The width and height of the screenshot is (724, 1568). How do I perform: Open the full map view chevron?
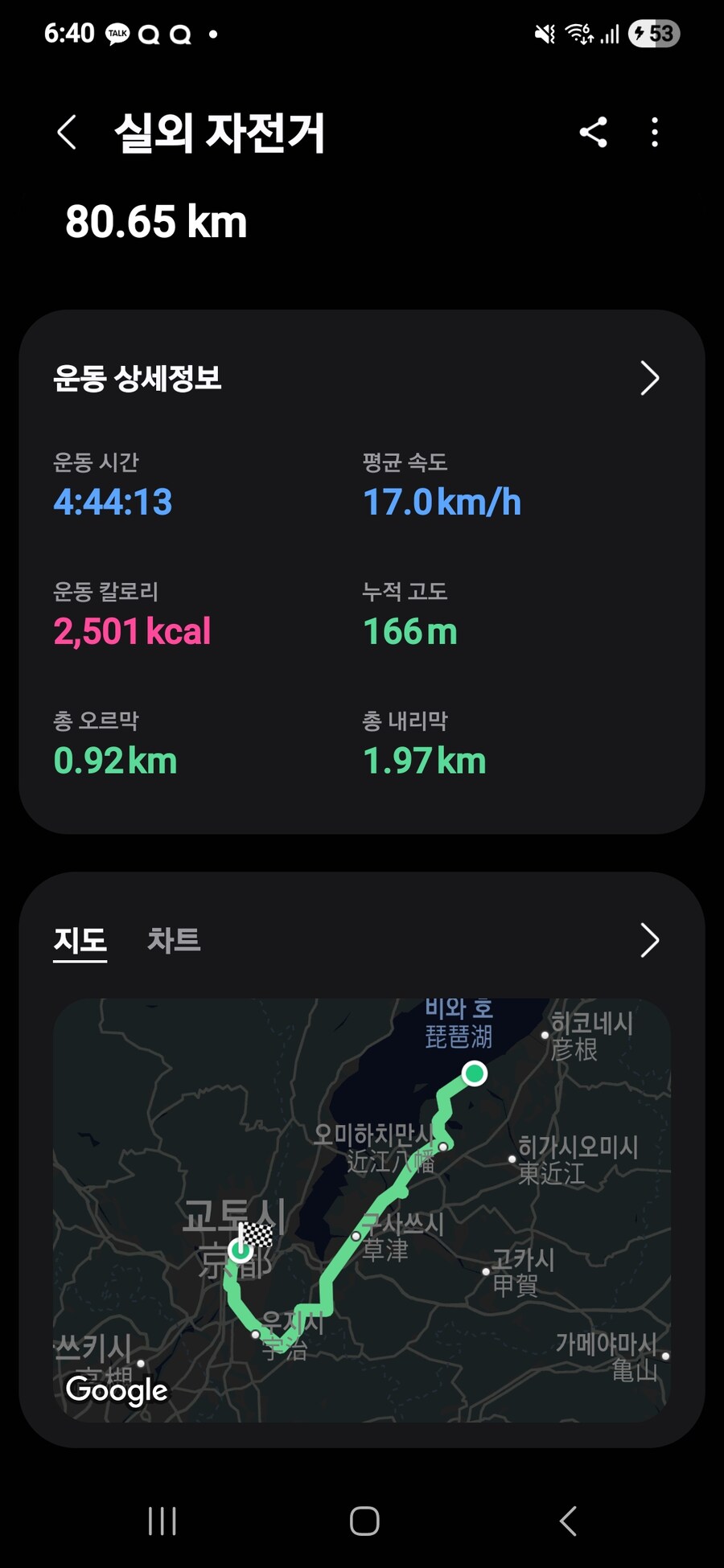click(649, 940)
